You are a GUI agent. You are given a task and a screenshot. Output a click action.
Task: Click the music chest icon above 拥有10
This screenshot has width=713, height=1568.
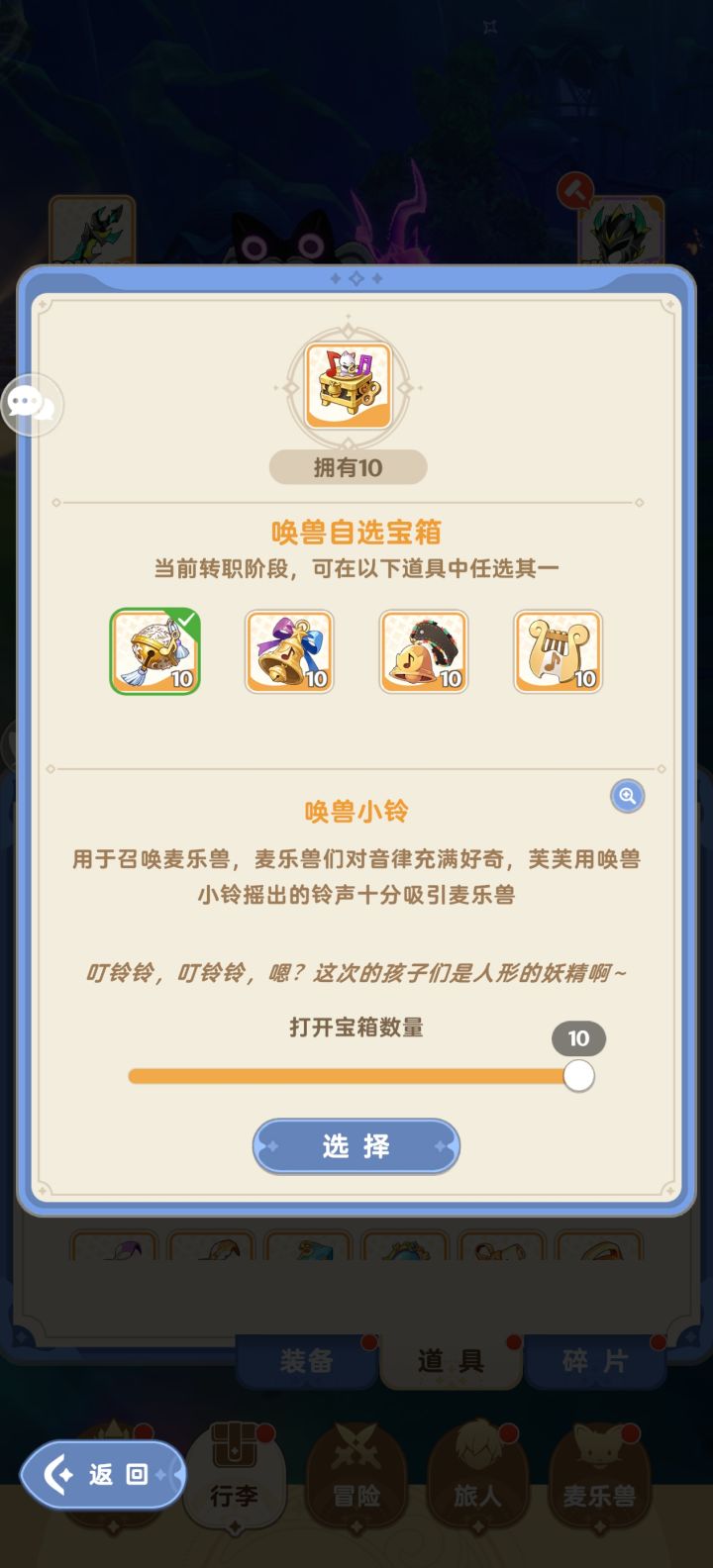point(349,386)
